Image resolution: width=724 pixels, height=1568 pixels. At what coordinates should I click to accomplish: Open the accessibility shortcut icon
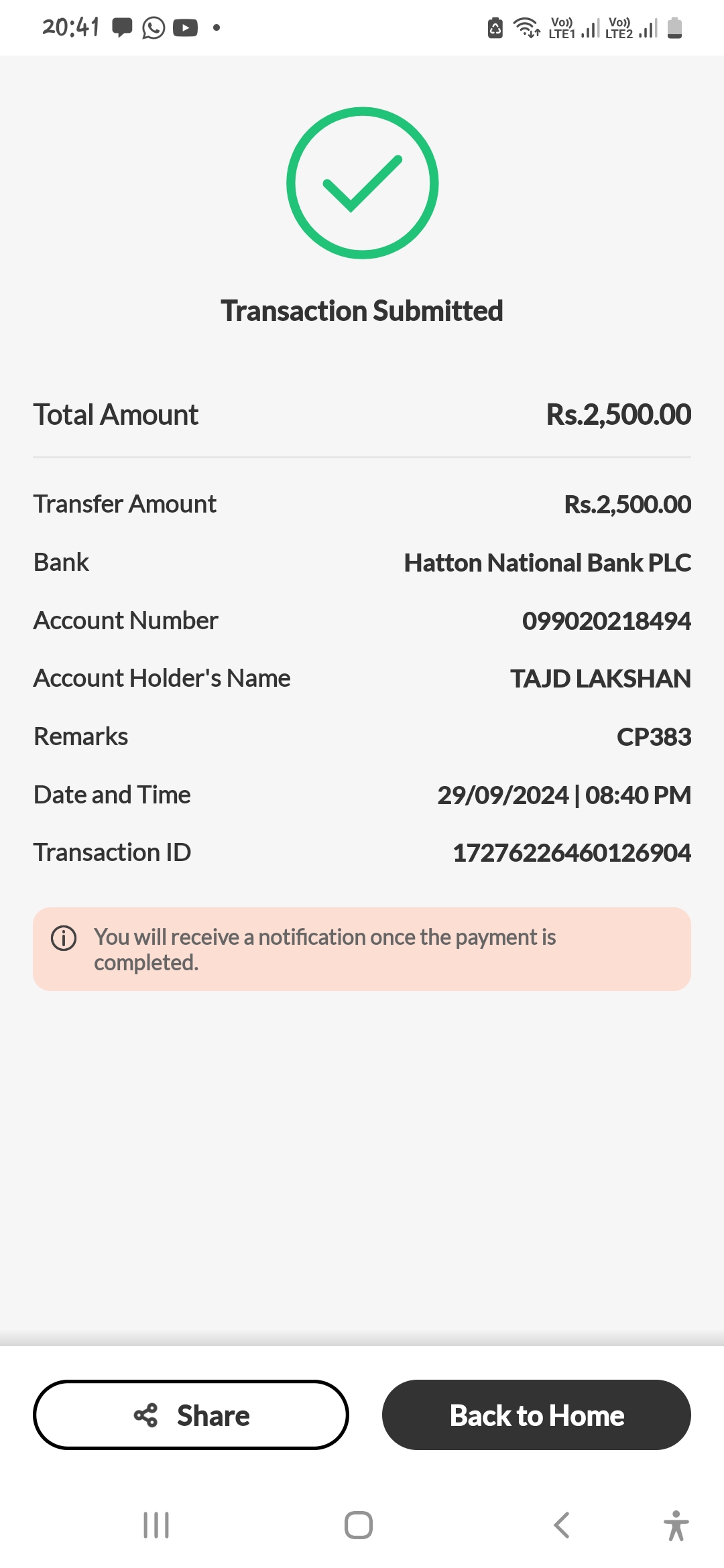click(676, 1525)
